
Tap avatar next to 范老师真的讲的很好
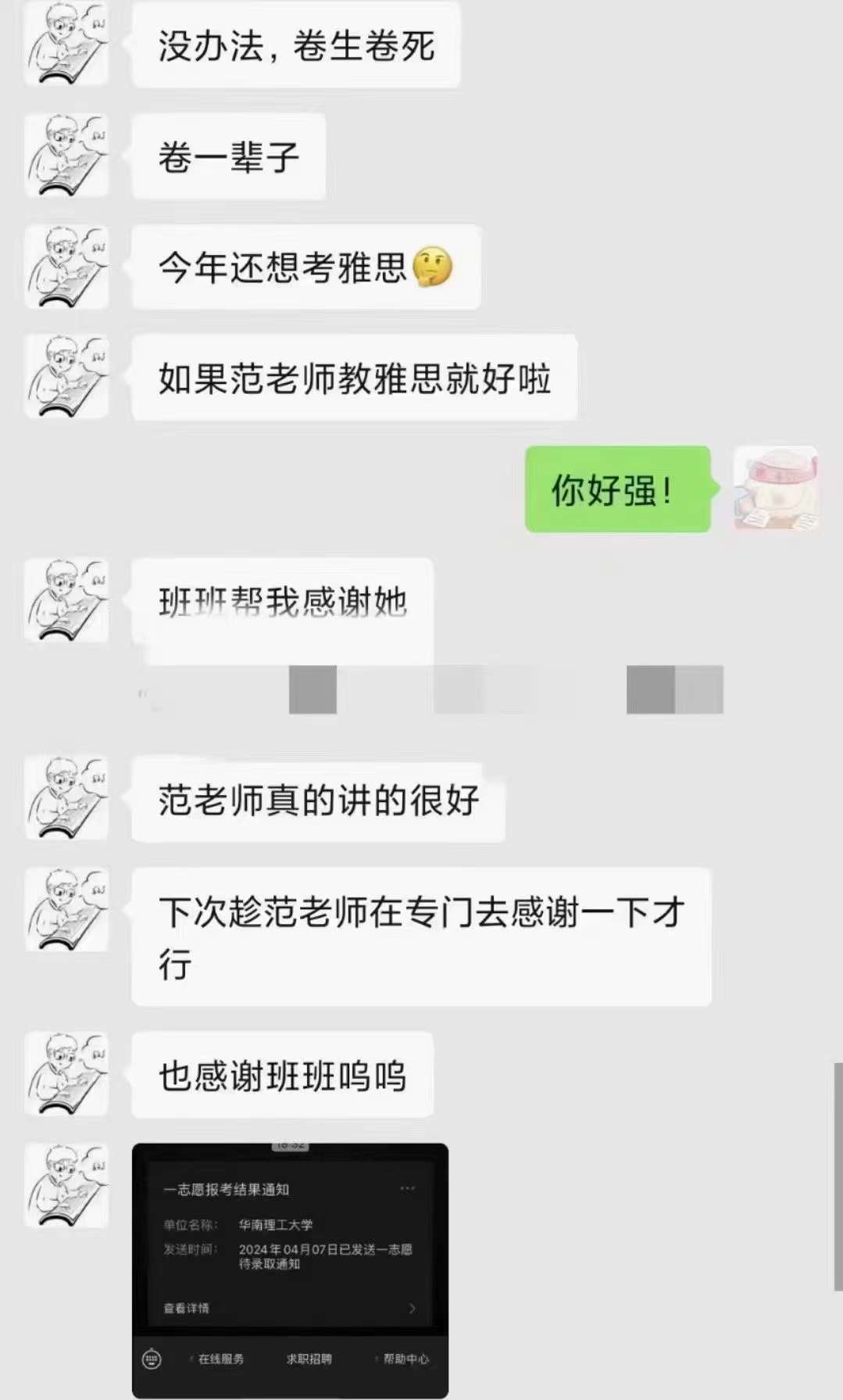point(67,798)
